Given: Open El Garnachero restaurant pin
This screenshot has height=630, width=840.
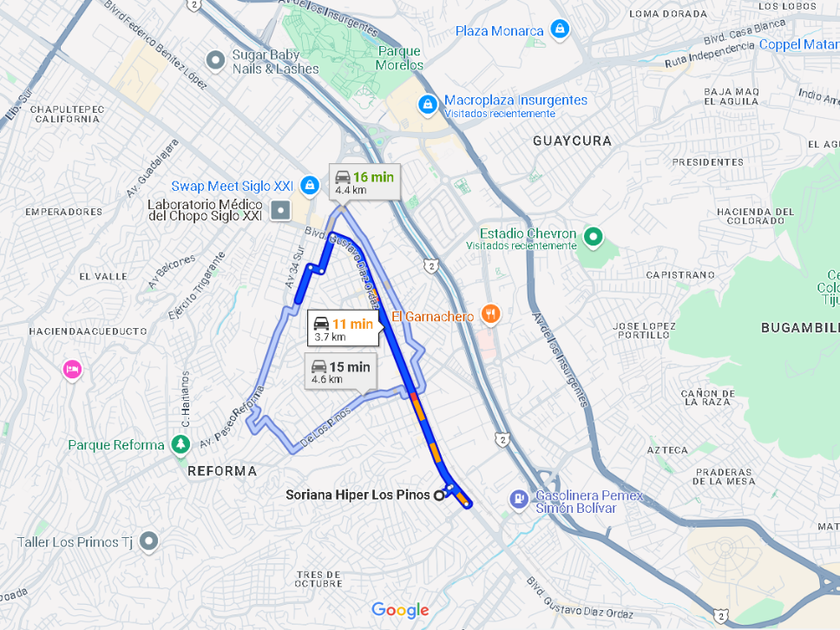Looking at the screenshot, I should 491,314.
